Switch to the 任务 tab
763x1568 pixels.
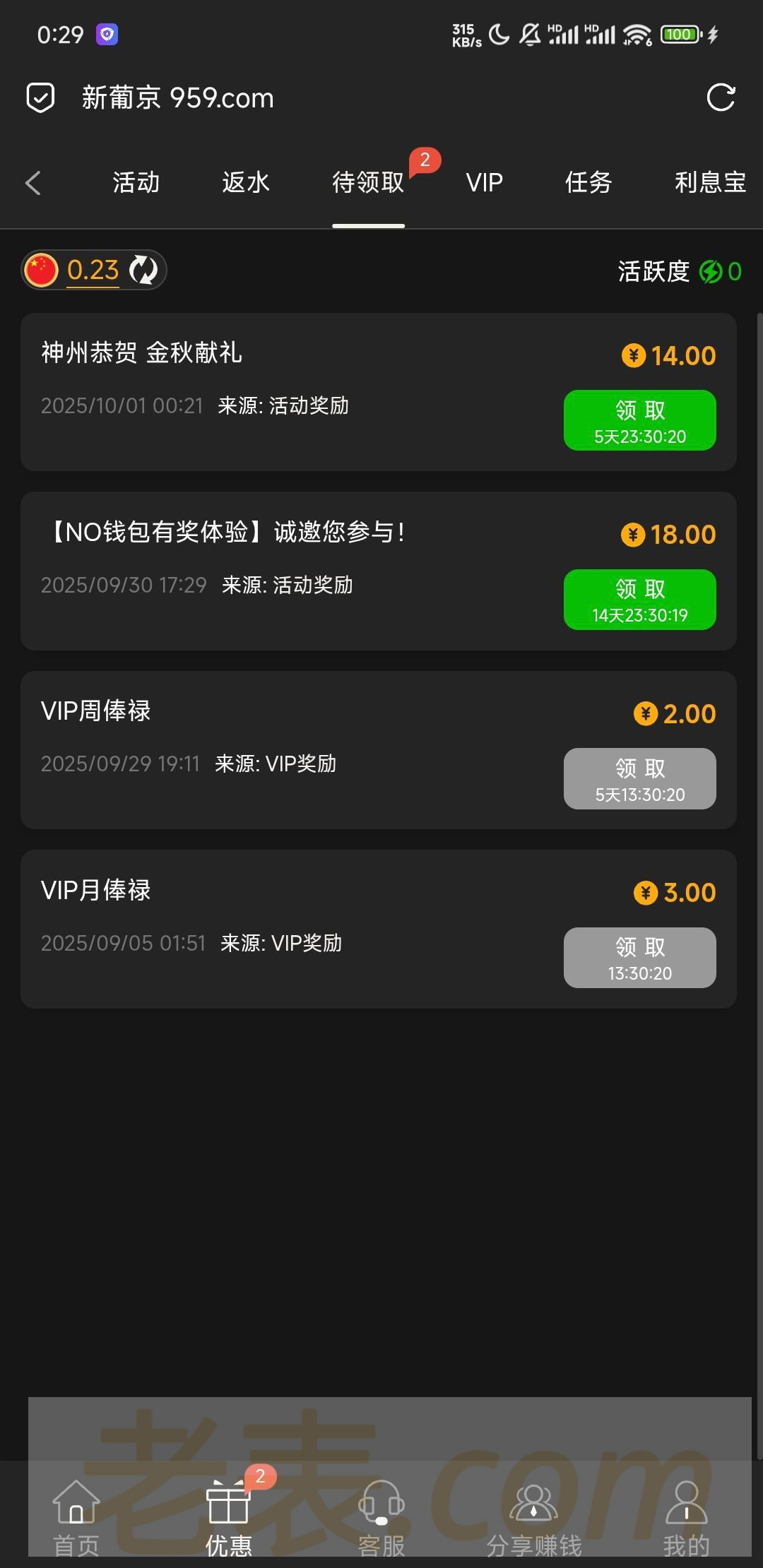588,183
